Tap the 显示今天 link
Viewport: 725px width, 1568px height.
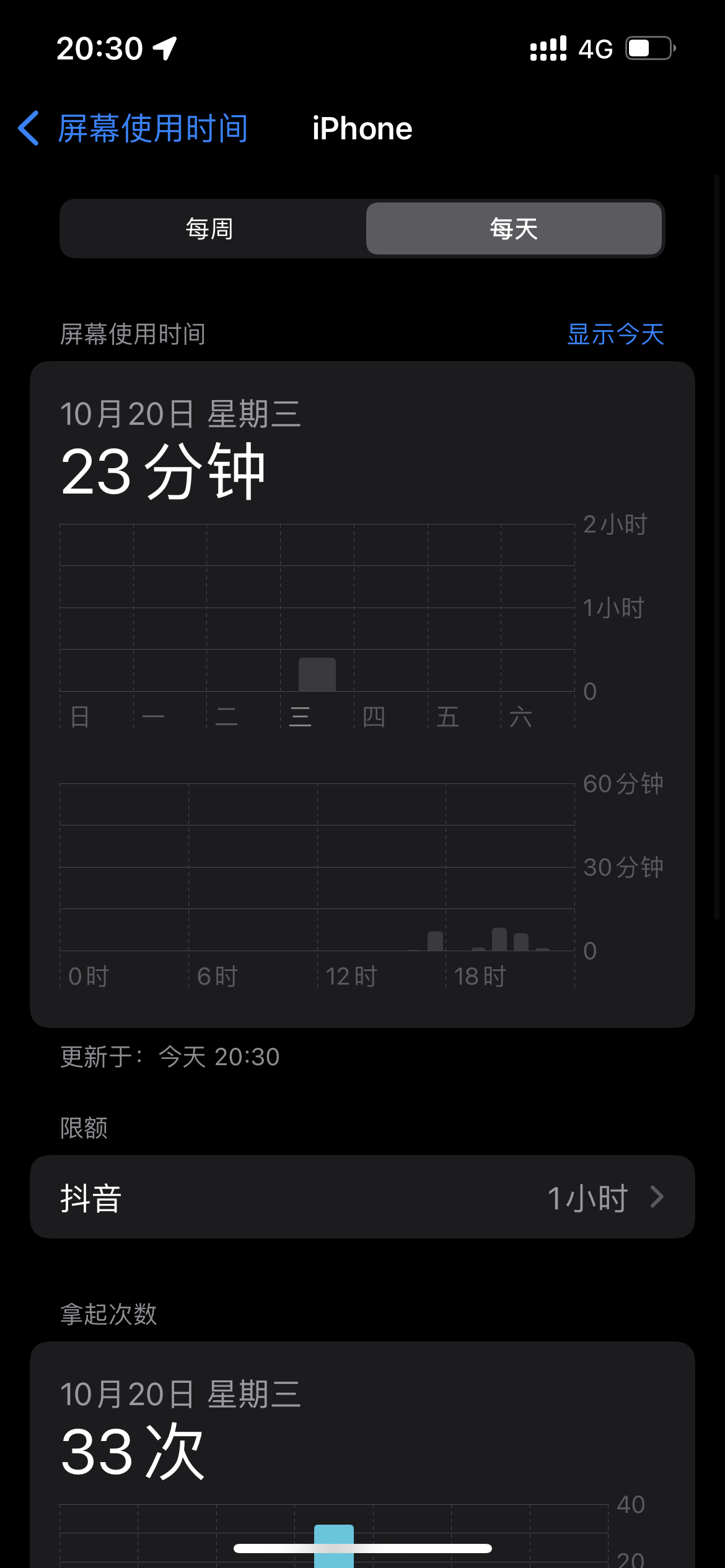[x=615, y=334]
